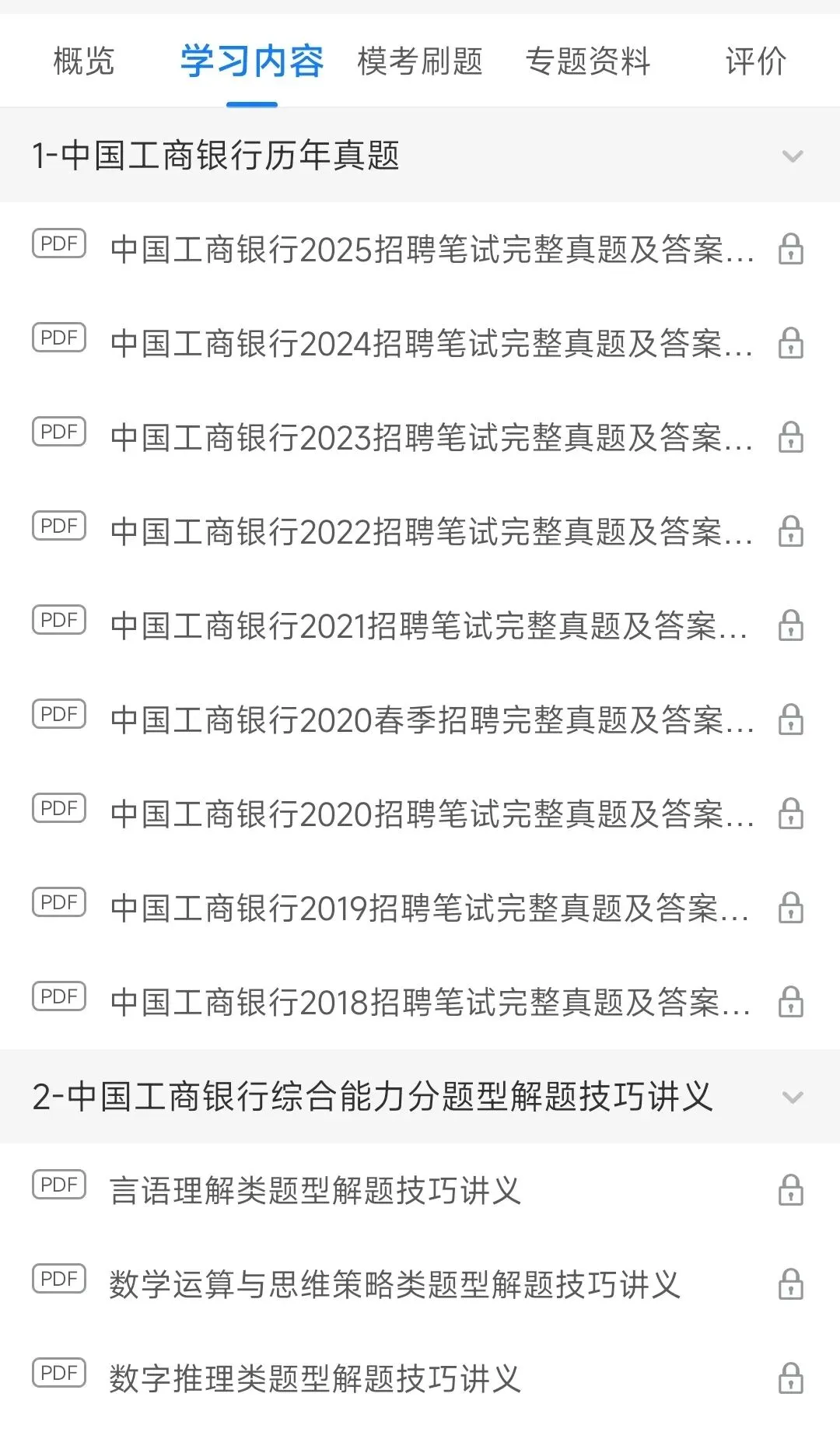
Task: Open 中国工商银行2020春季招聘完整真题 PDF
Action: [x=432, y=720]
